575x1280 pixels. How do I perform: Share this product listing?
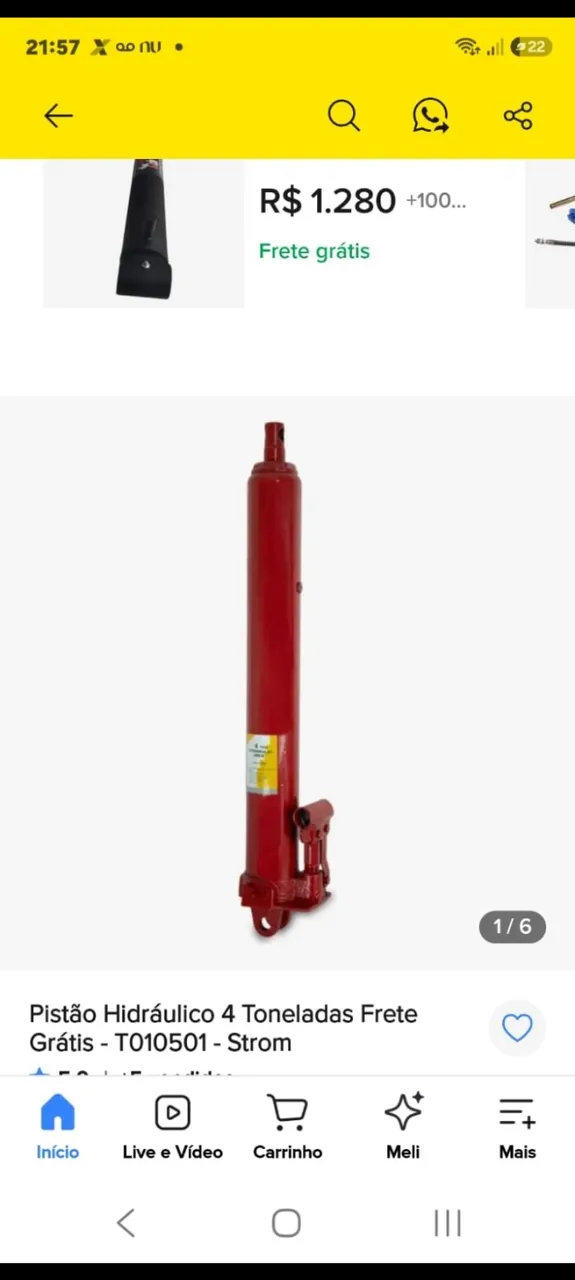click(518, 116)
